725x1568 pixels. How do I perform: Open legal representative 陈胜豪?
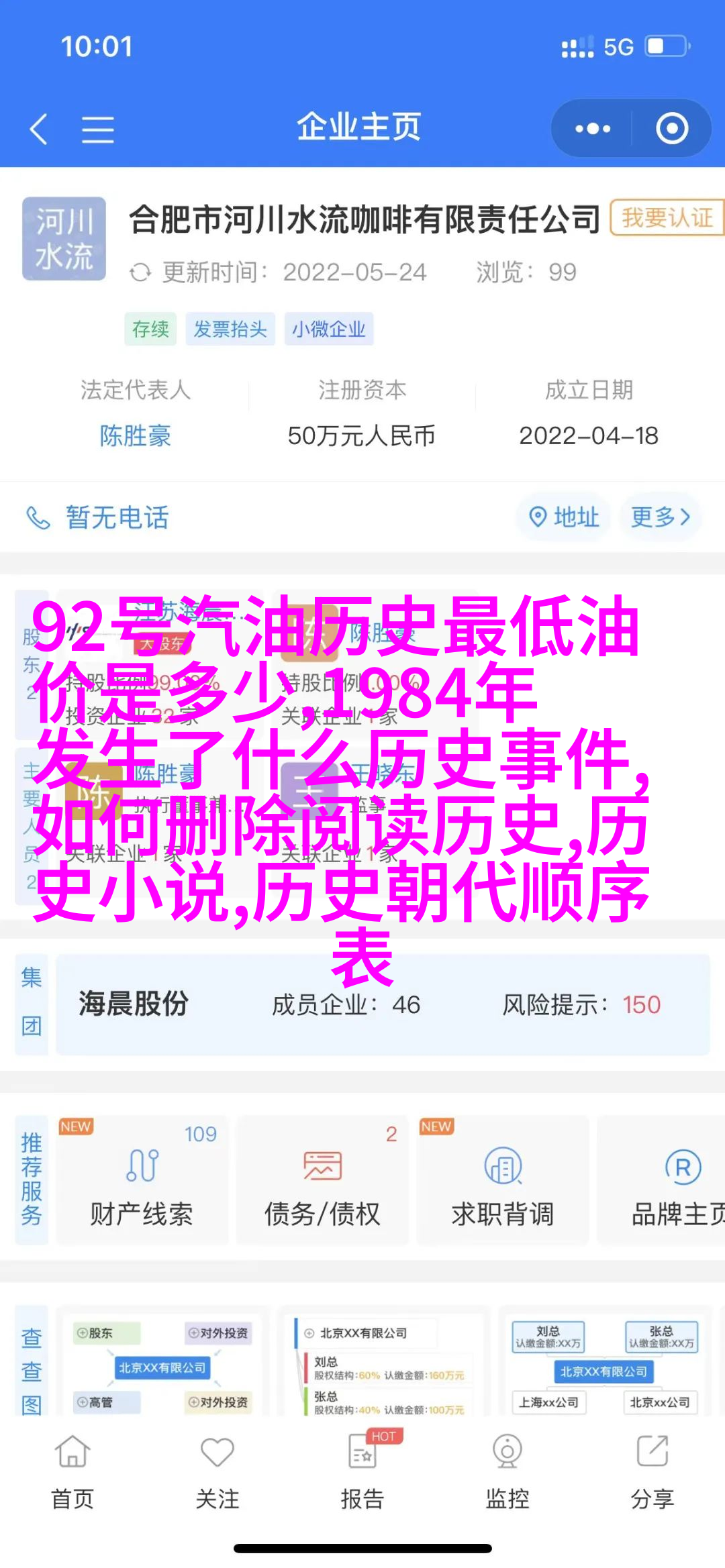click(135, 436)
